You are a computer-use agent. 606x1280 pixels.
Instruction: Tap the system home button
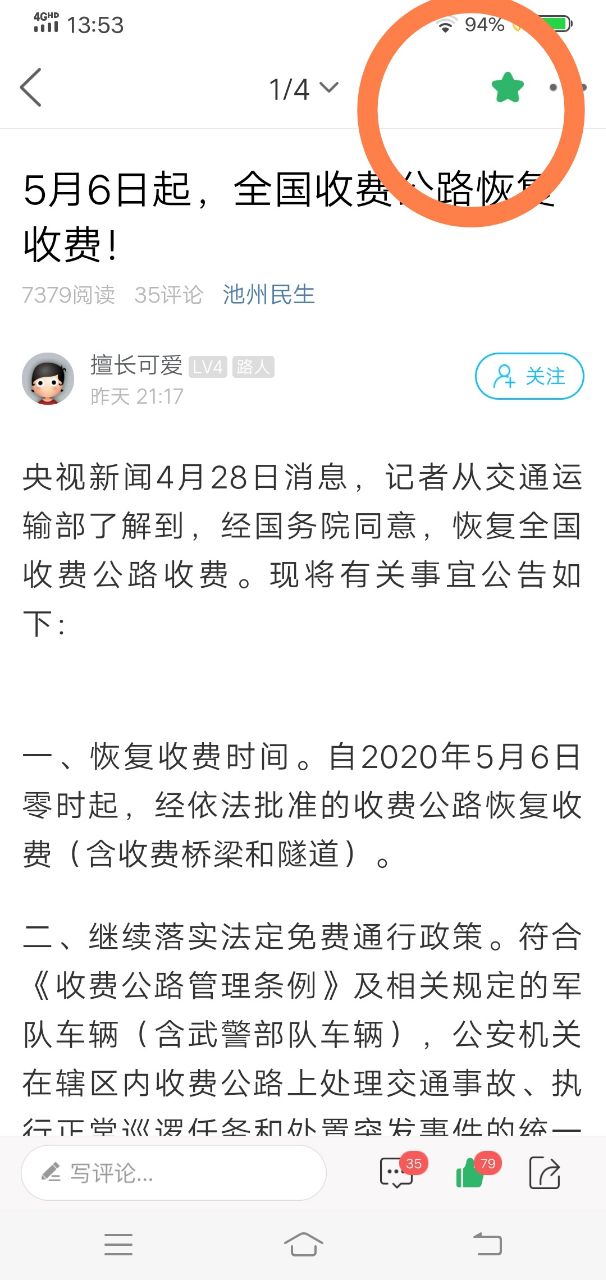click(303, 1243)
